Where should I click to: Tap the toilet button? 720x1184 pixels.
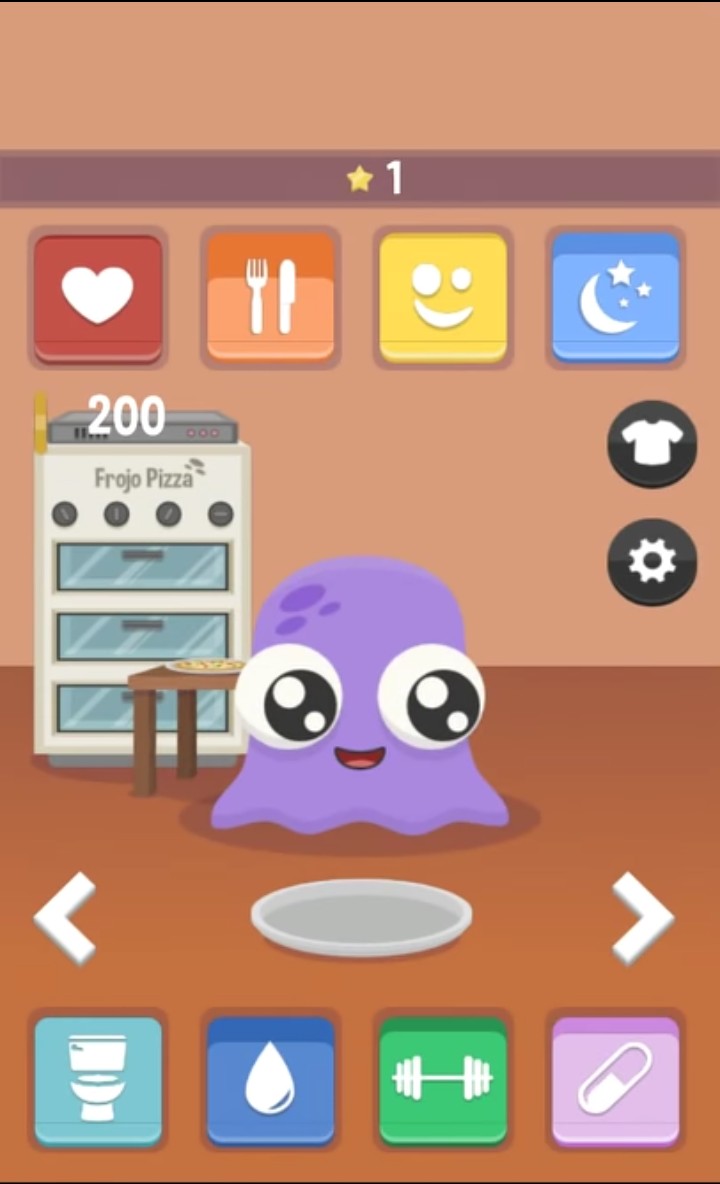97,1079
